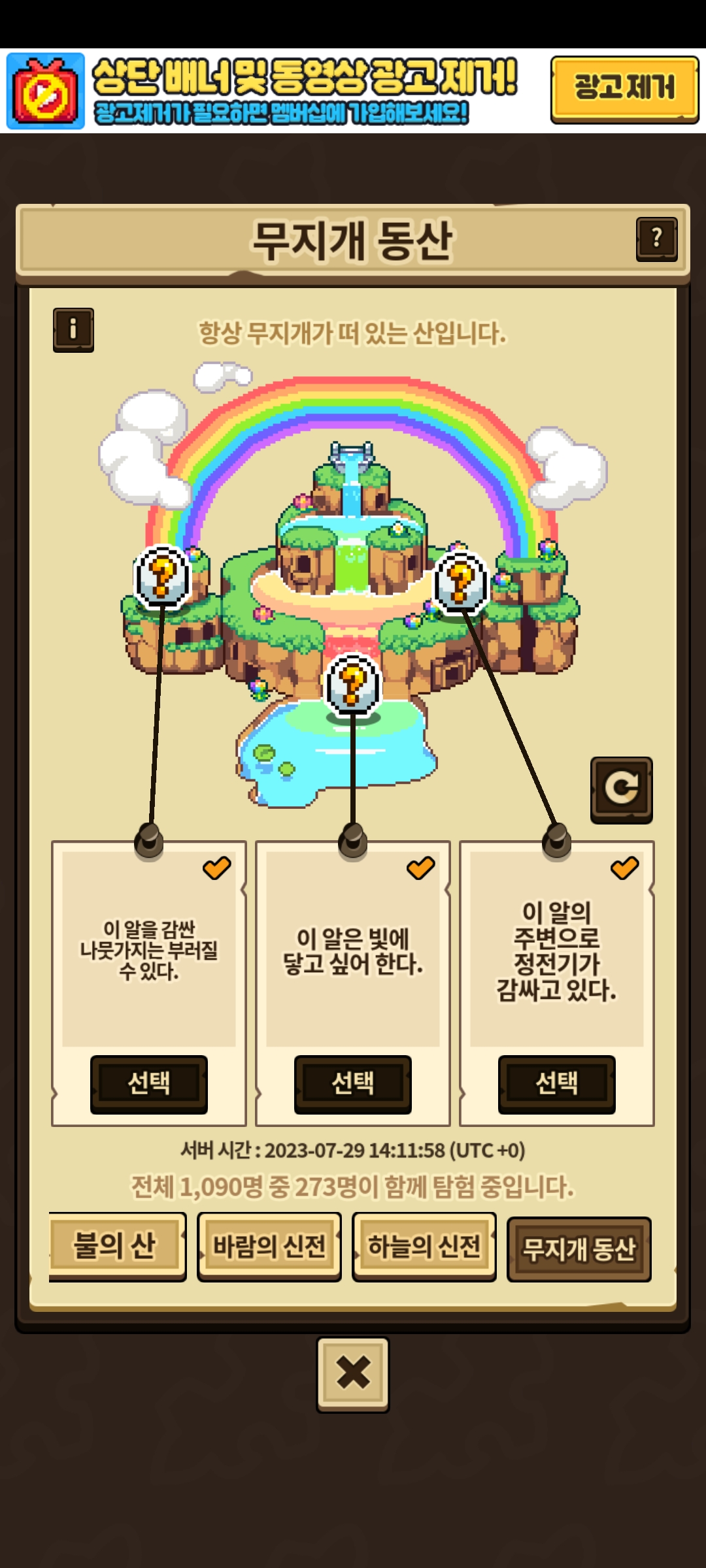Image resolution: width=706 pixels, height=1568 pixels.
Task: Switch to the 하늘의 신전 tab
Action: [424, 1246]
